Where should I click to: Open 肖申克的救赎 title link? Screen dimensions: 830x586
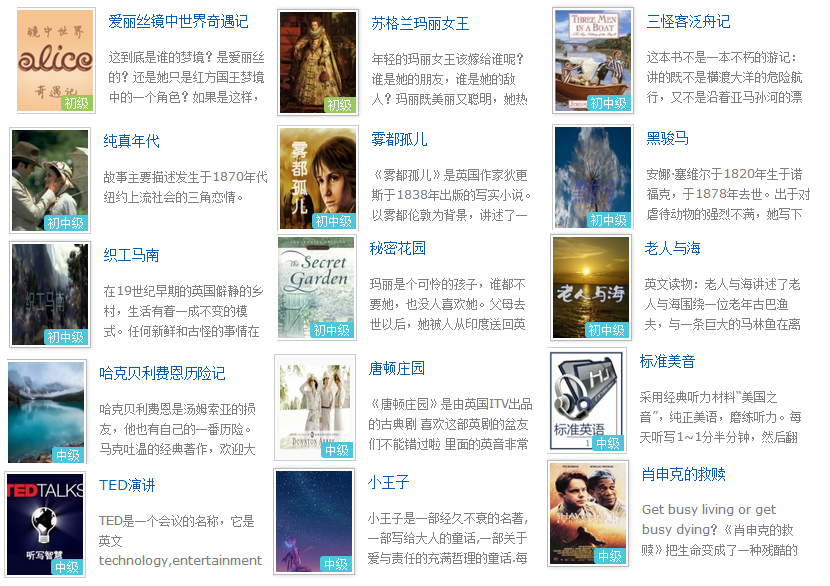pos(683,474)
